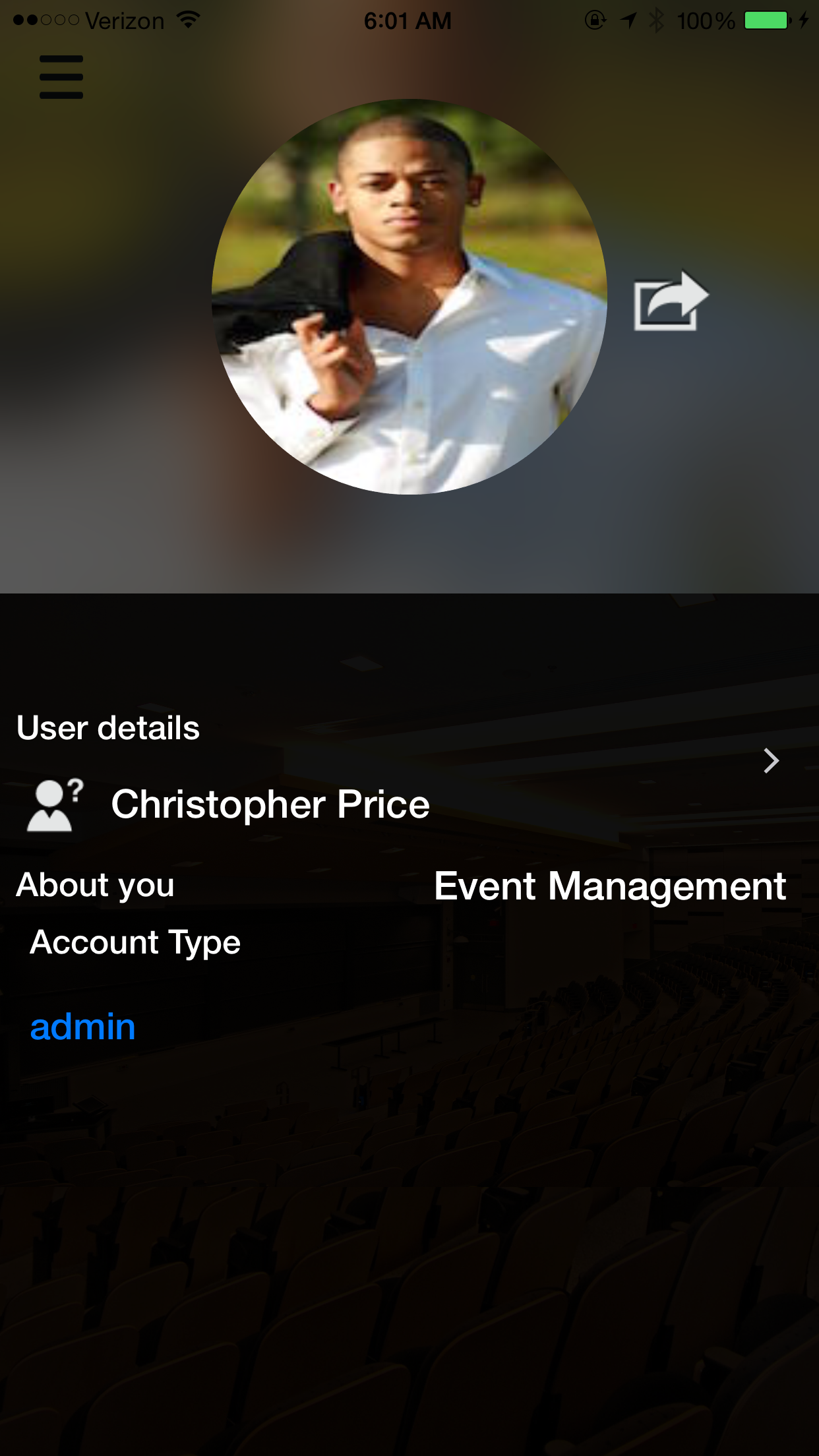Open the hamburger drawer menu
The width and height of the screenshot is (819, 1456).
click(x=61, y=77)
